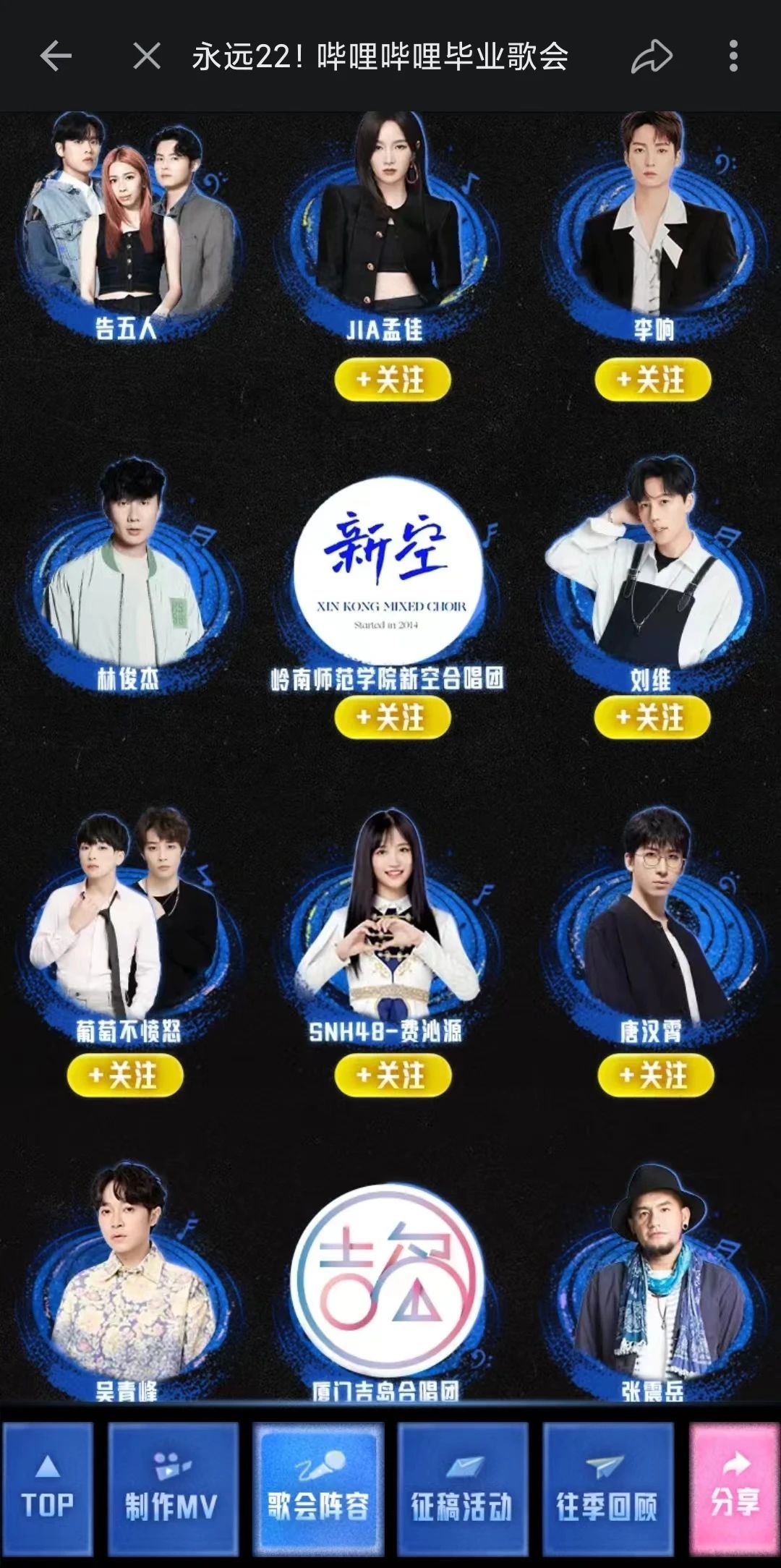Follow JIA孟佳

393,379
